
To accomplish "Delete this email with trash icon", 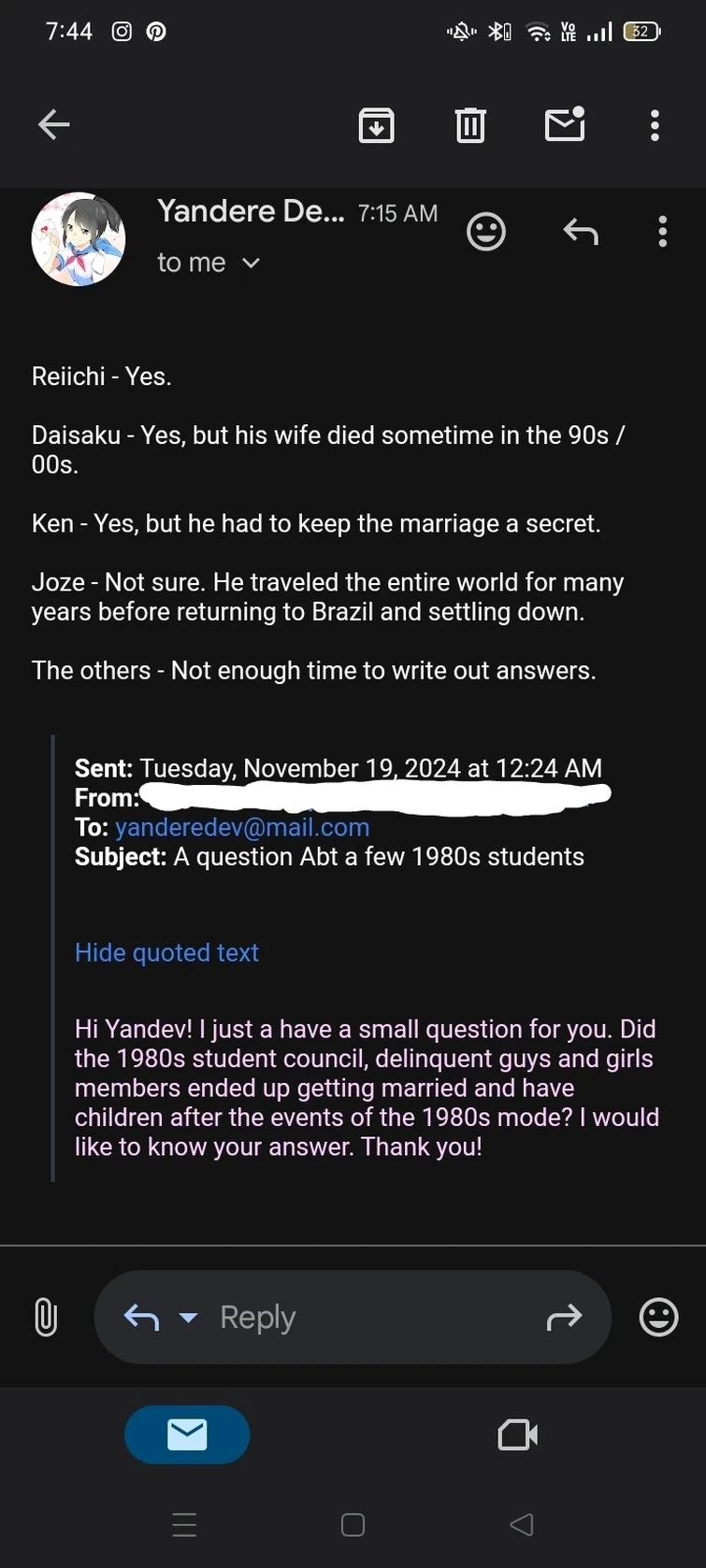I will 470,125.
